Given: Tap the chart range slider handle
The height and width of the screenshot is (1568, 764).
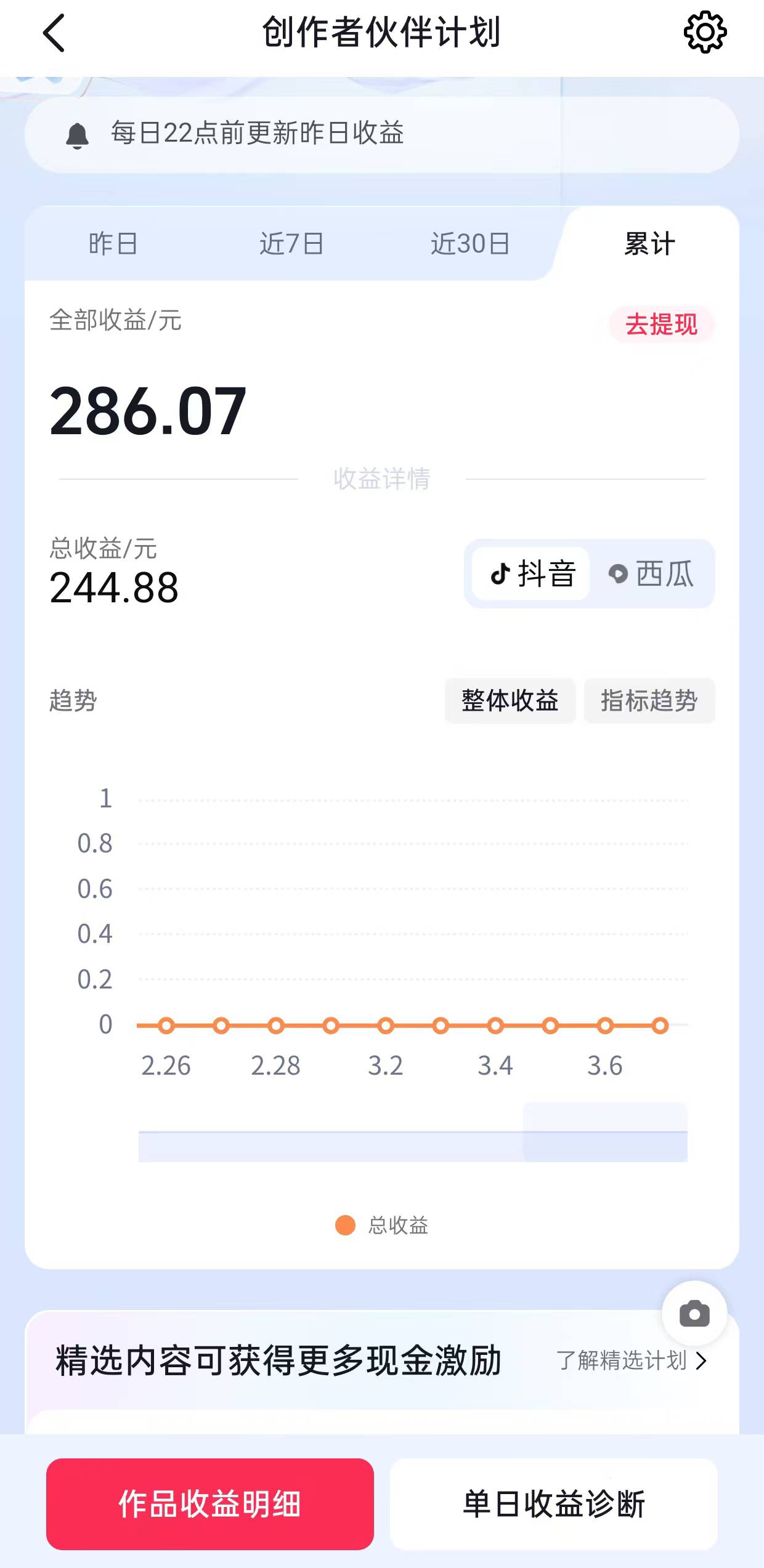Looking at the screenshot, I should [605, 1132].
